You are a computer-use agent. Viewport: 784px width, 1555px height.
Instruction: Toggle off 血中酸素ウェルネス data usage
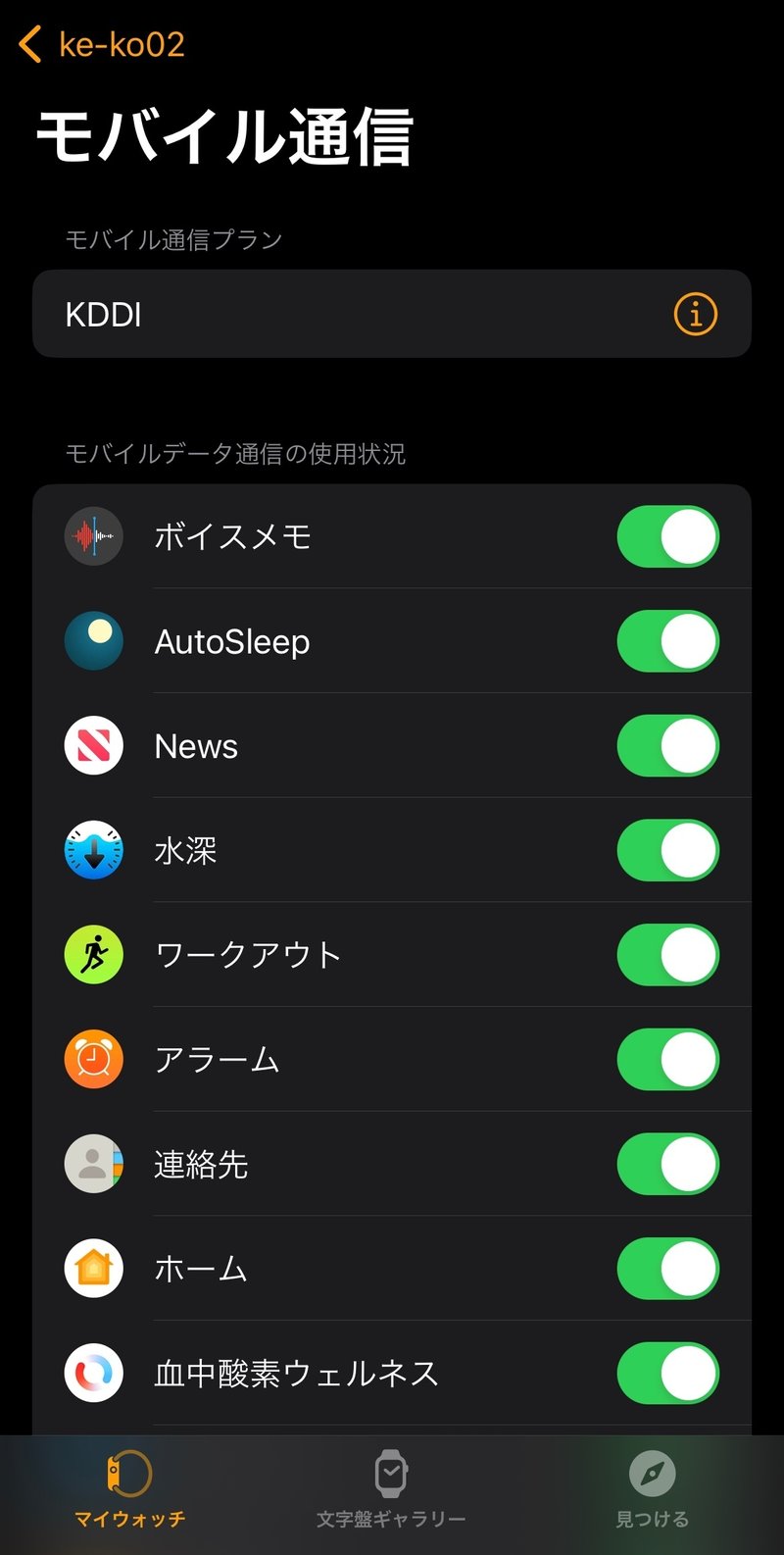(x=667, y=1373)
